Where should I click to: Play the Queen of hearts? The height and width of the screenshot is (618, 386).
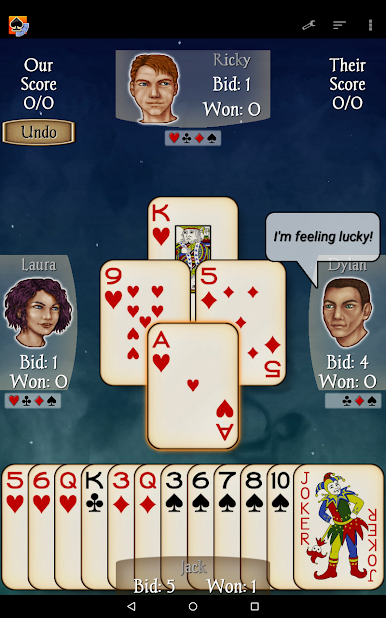point(68,526)
